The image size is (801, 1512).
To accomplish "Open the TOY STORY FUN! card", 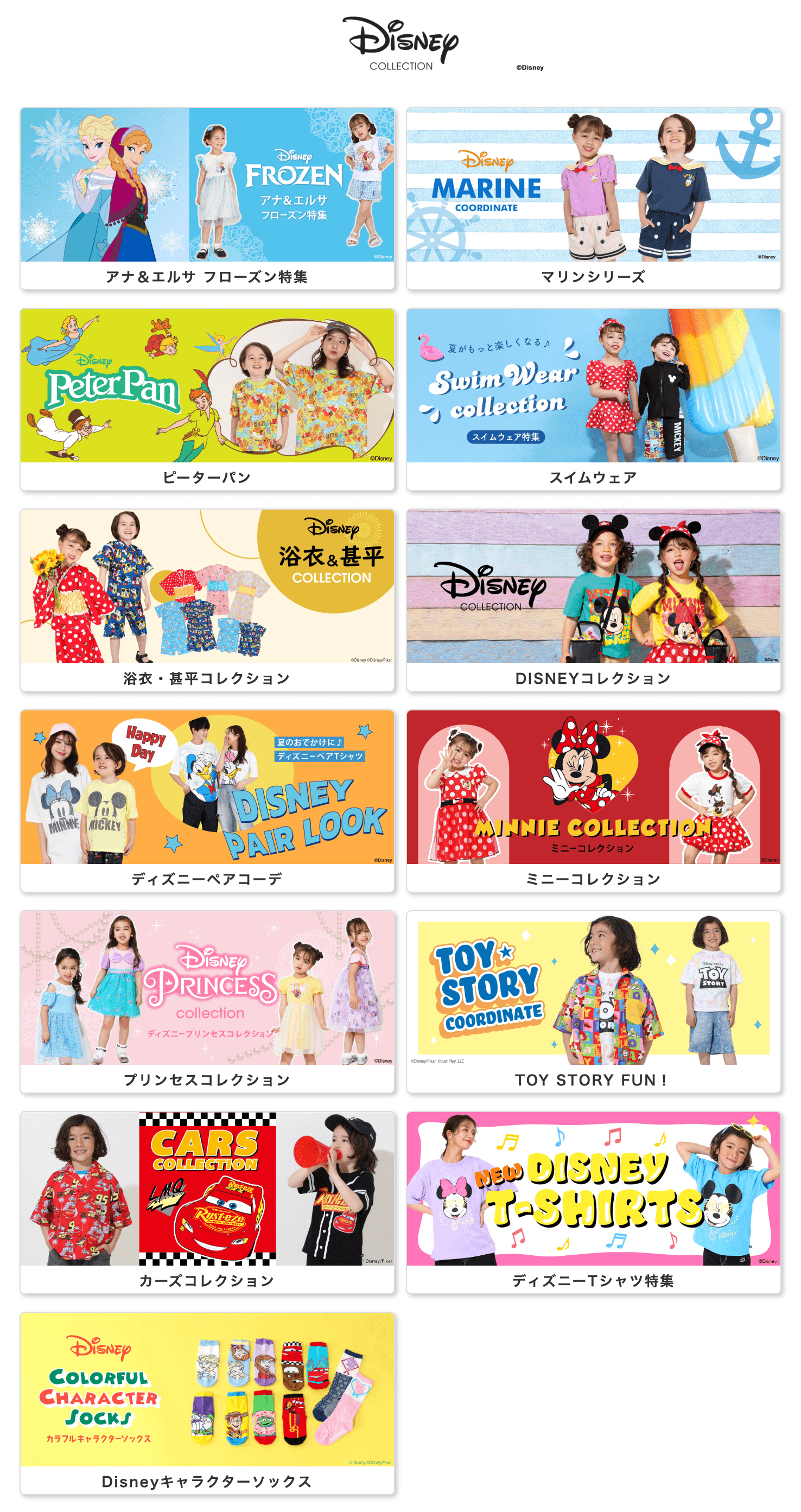I will (593, 1001).
